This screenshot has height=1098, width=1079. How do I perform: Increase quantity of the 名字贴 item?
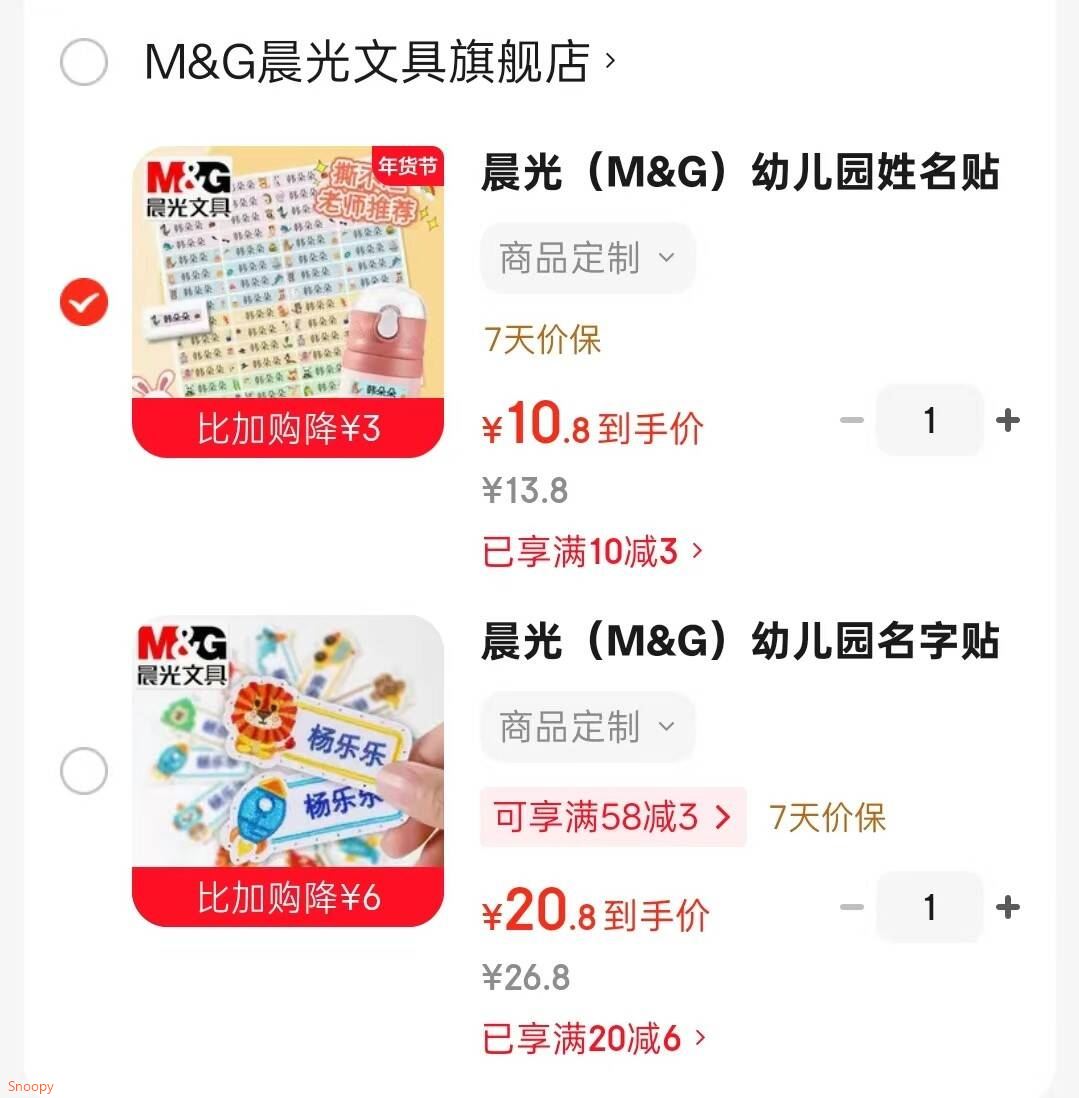1008,907
